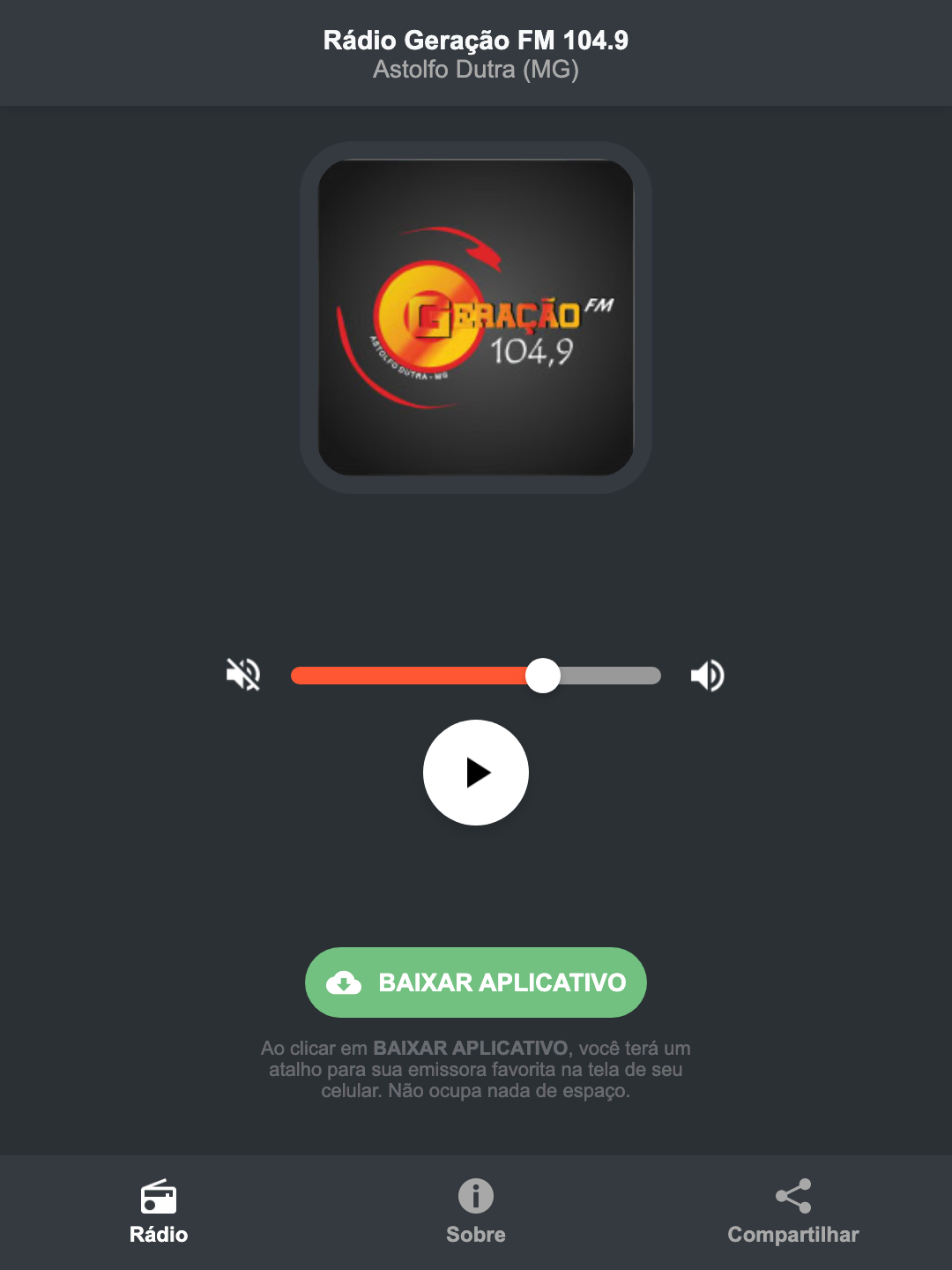Click the play button to start streaming
952x1270 pixels.
coord(475,773)
